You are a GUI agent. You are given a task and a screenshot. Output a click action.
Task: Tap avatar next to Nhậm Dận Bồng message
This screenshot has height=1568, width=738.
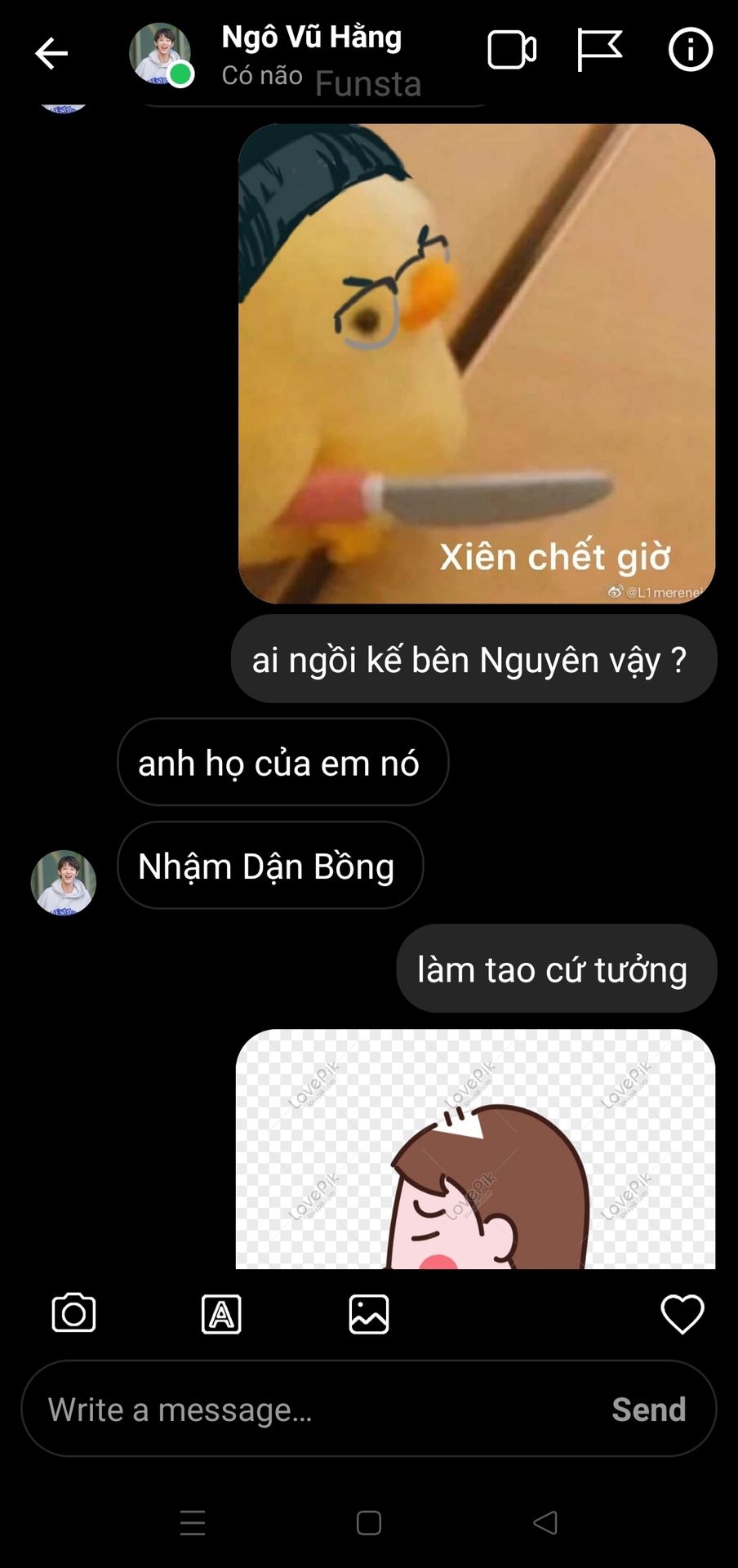[x=64, y=883]
